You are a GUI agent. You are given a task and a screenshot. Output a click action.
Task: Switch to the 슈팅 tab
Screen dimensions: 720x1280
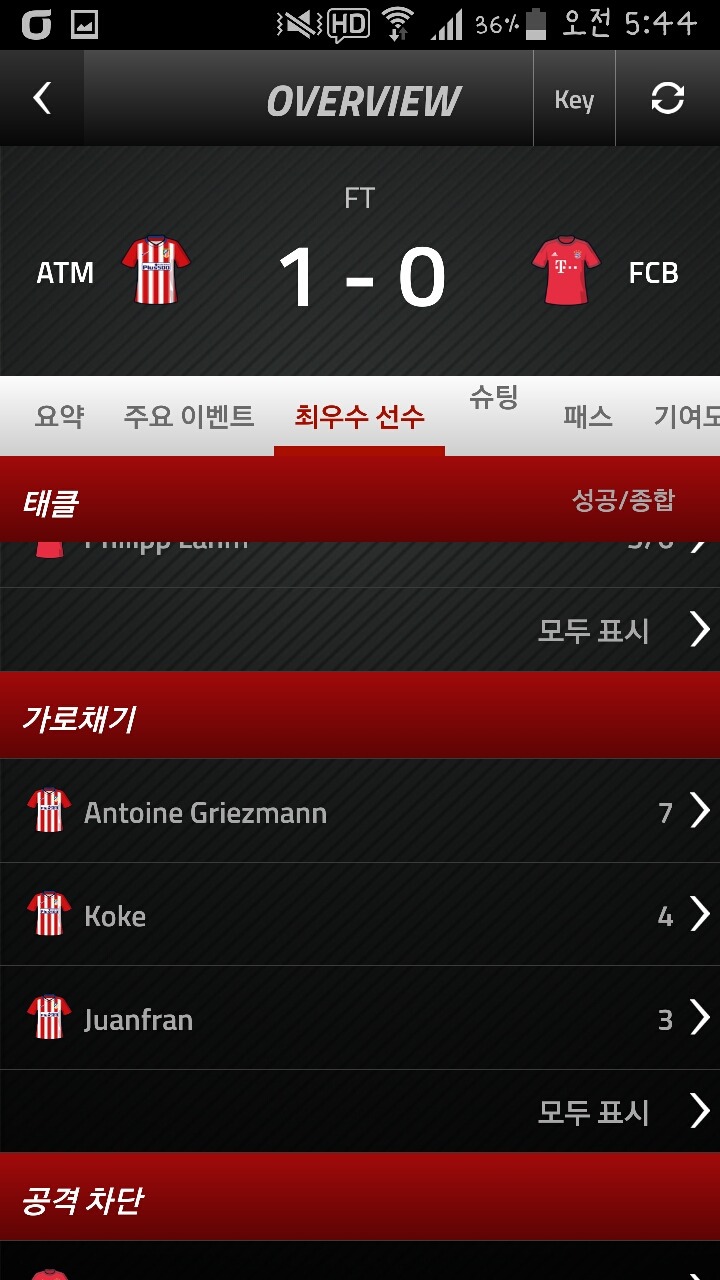(x=494, y=398)
